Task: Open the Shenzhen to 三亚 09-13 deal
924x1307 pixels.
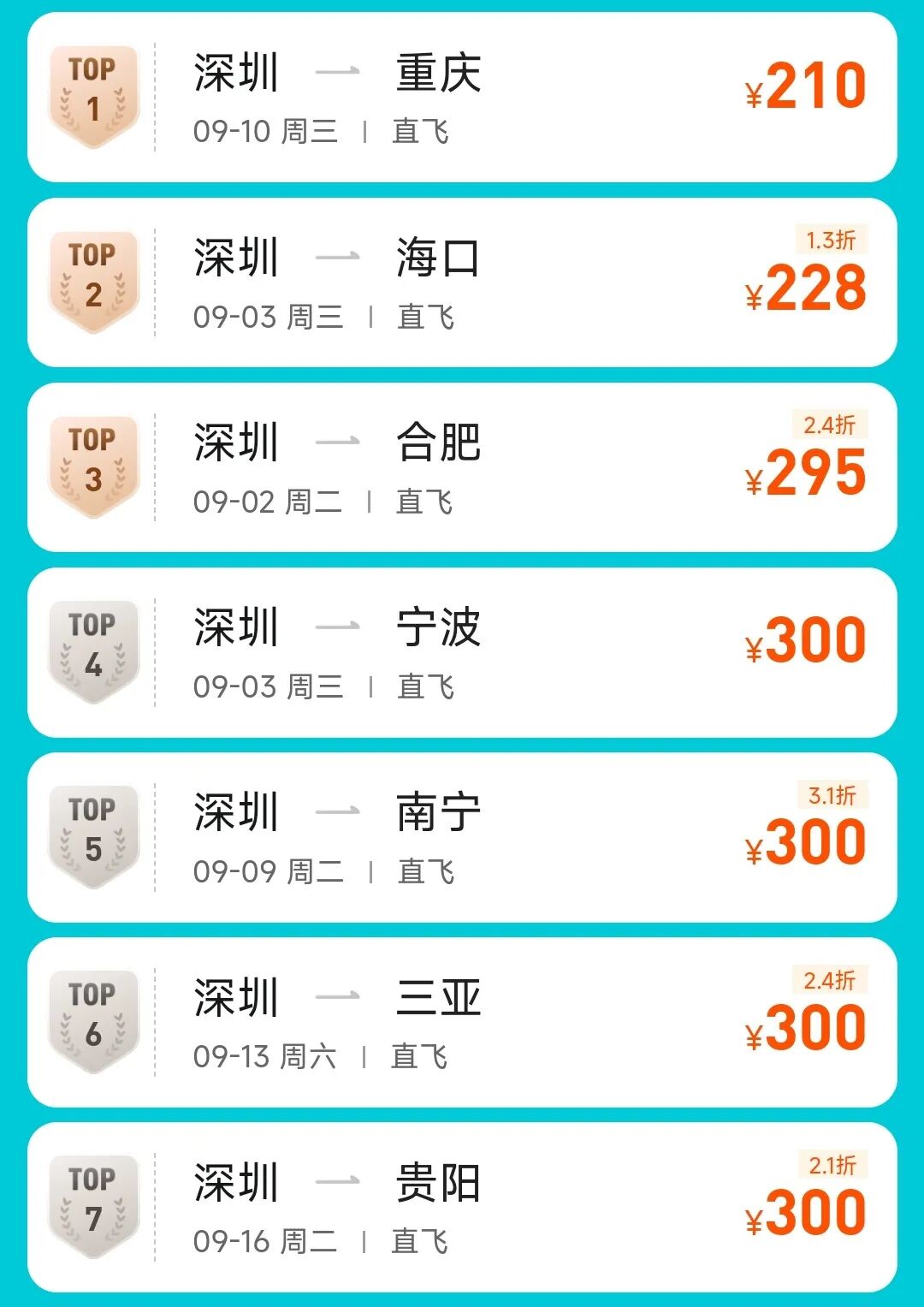Action: tap(462, 1022)
